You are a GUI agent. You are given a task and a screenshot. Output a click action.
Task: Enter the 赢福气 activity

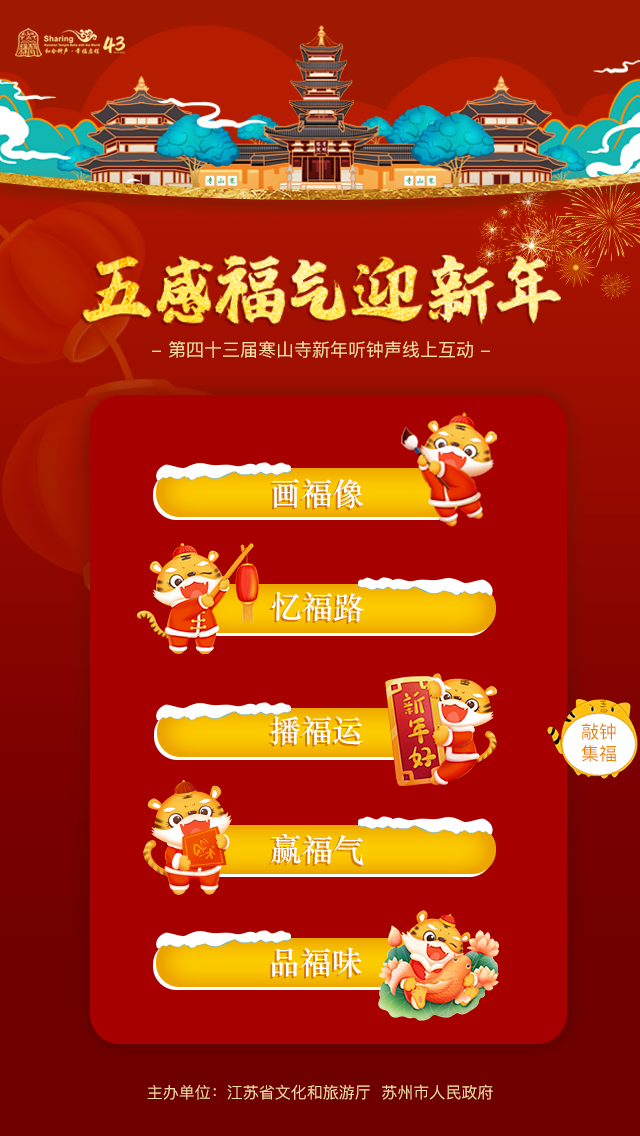320,850
